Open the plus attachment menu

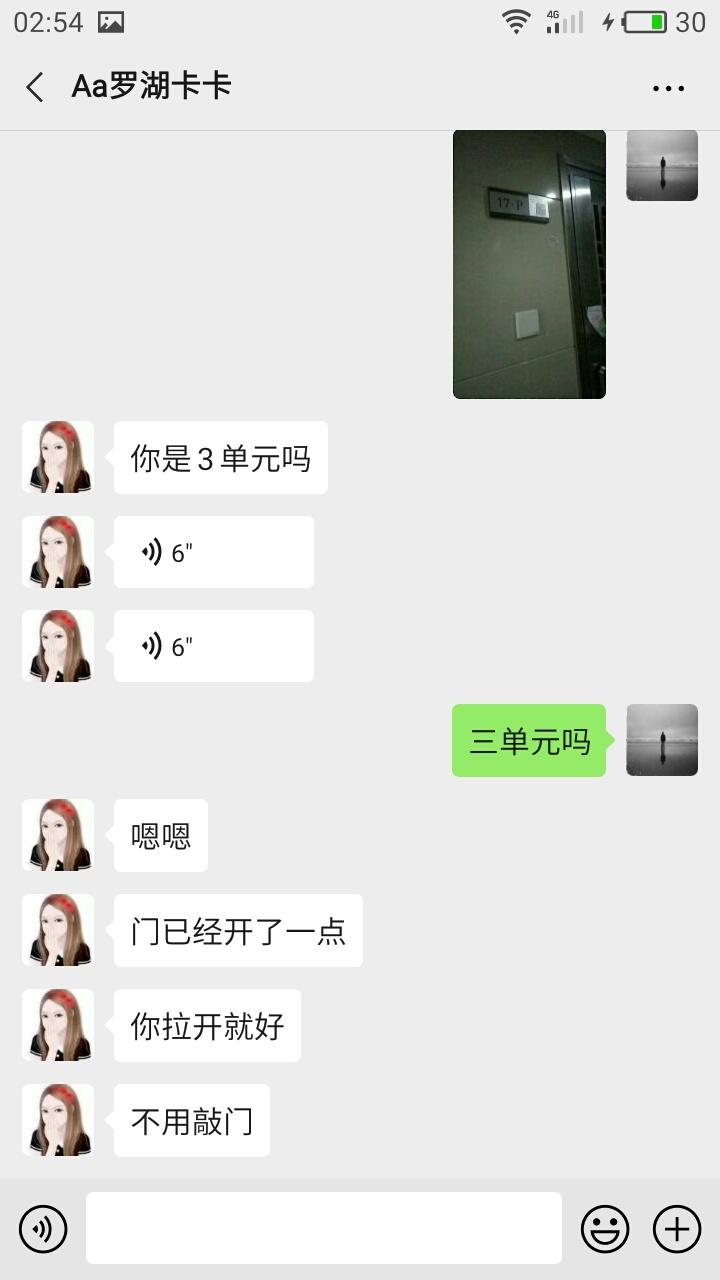[677, 1228]
